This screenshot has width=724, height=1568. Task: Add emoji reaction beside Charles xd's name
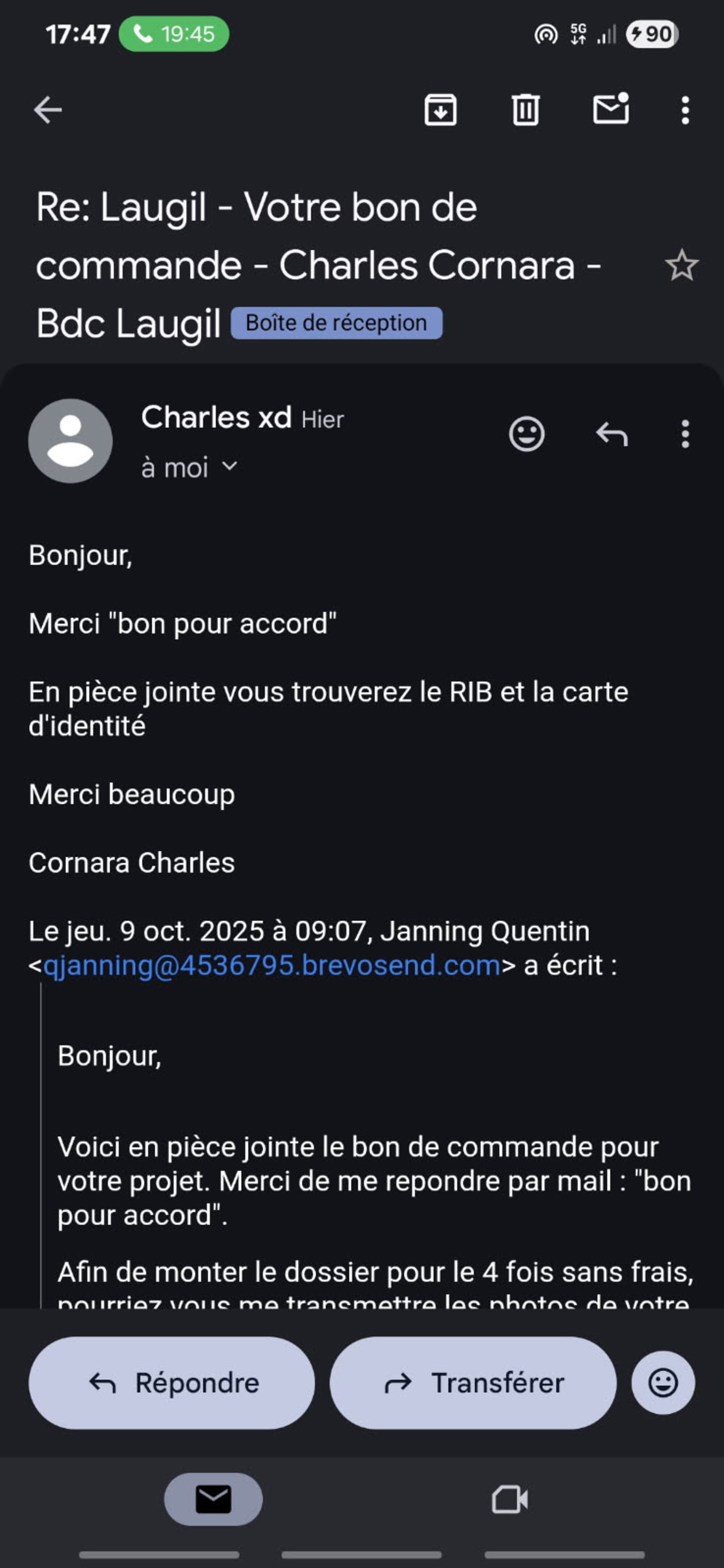[527, 434]
